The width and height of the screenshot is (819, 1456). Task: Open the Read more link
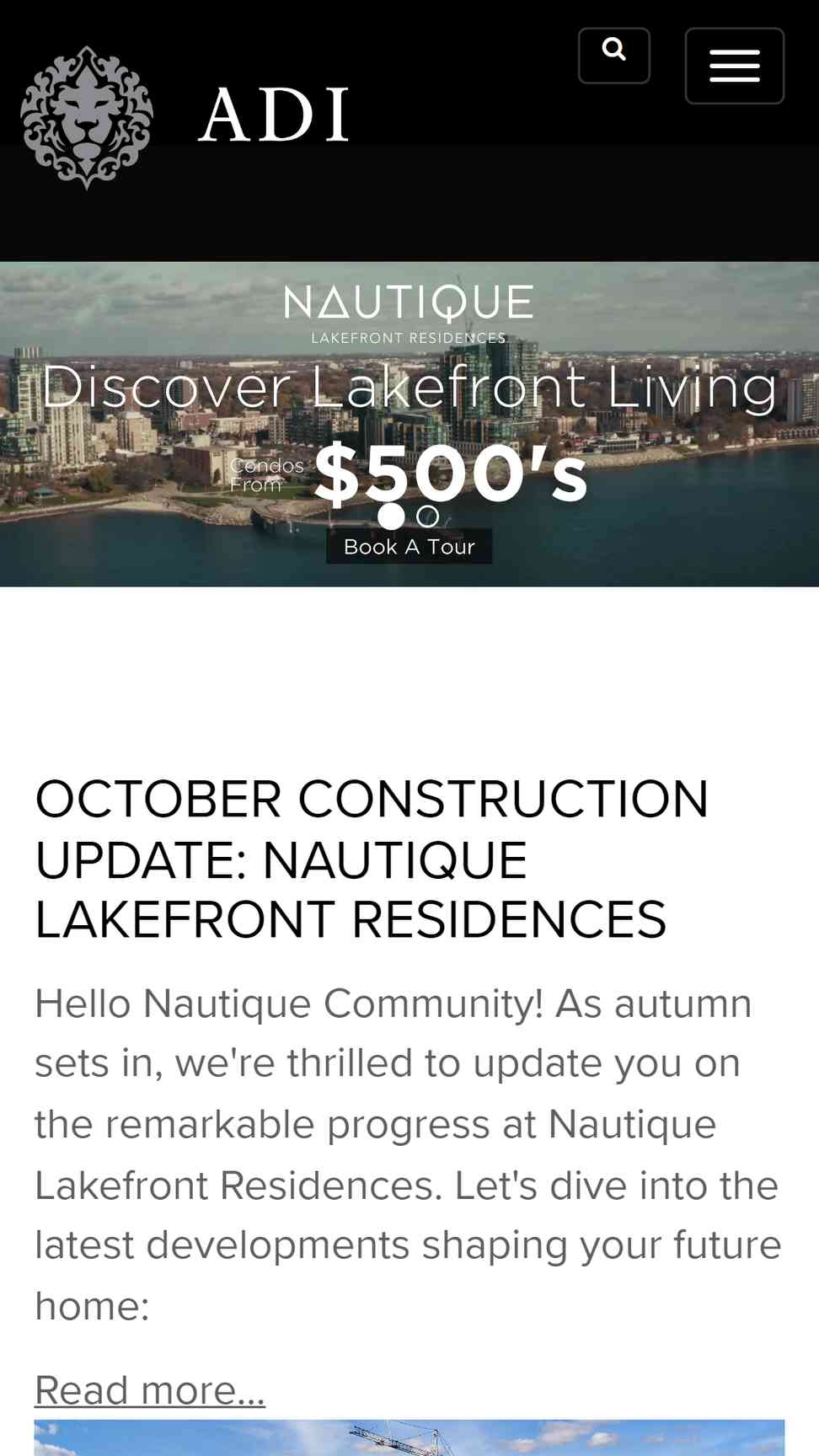150,1390
